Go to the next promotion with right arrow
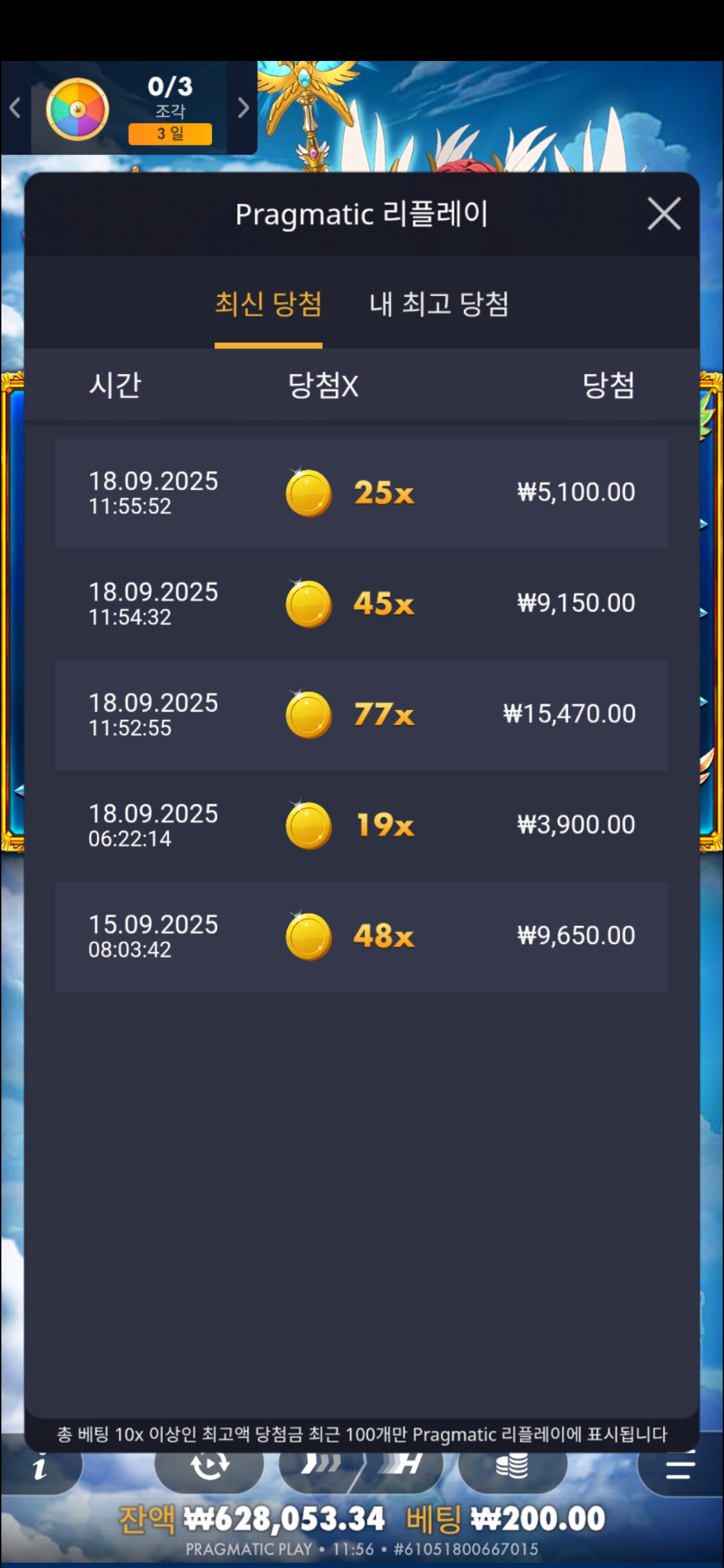Viewport: 724px width, 1568px height. tap(243, 108)
